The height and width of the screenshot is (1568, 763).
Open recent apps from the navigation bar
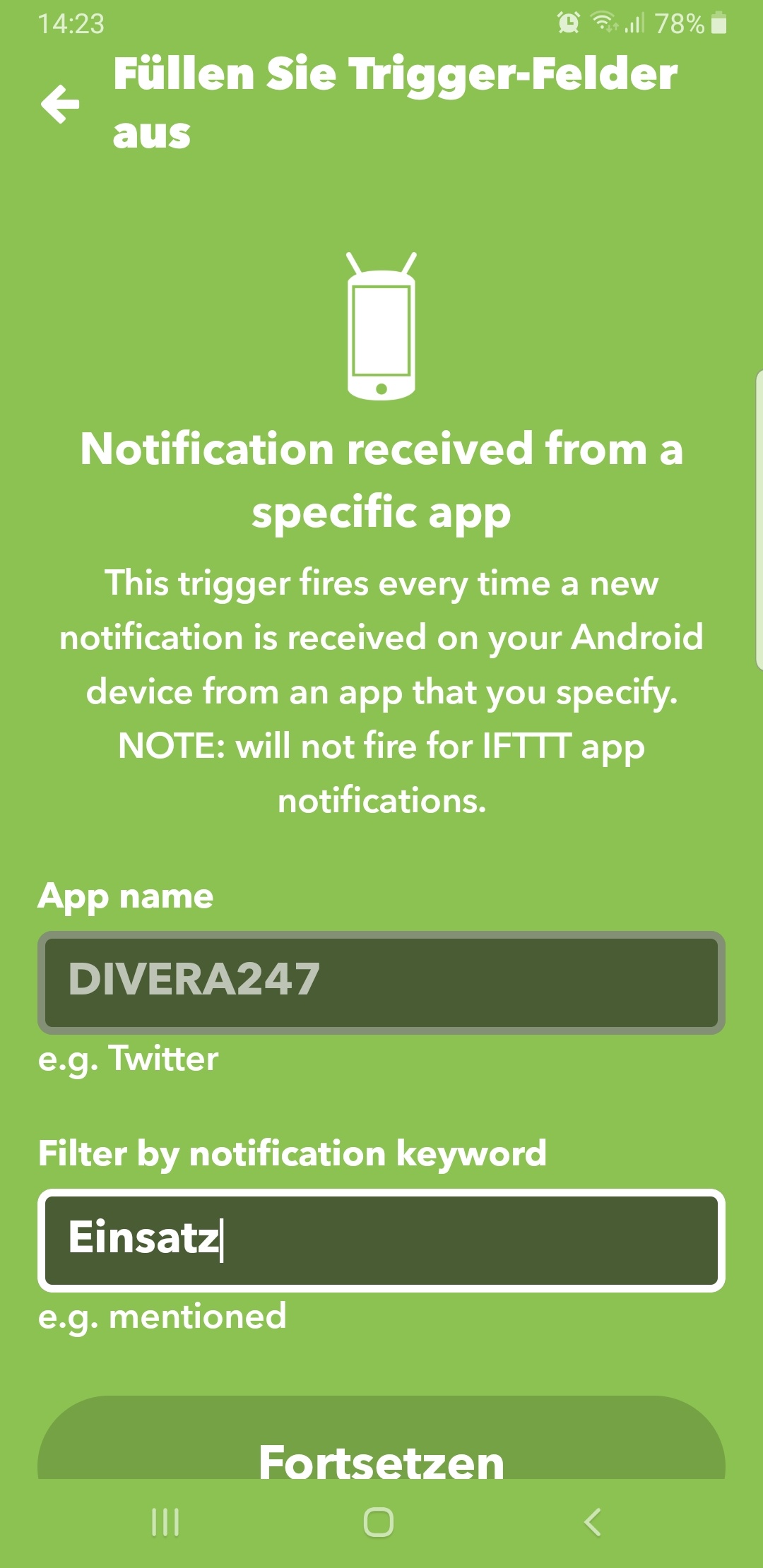pos(166,1522)
